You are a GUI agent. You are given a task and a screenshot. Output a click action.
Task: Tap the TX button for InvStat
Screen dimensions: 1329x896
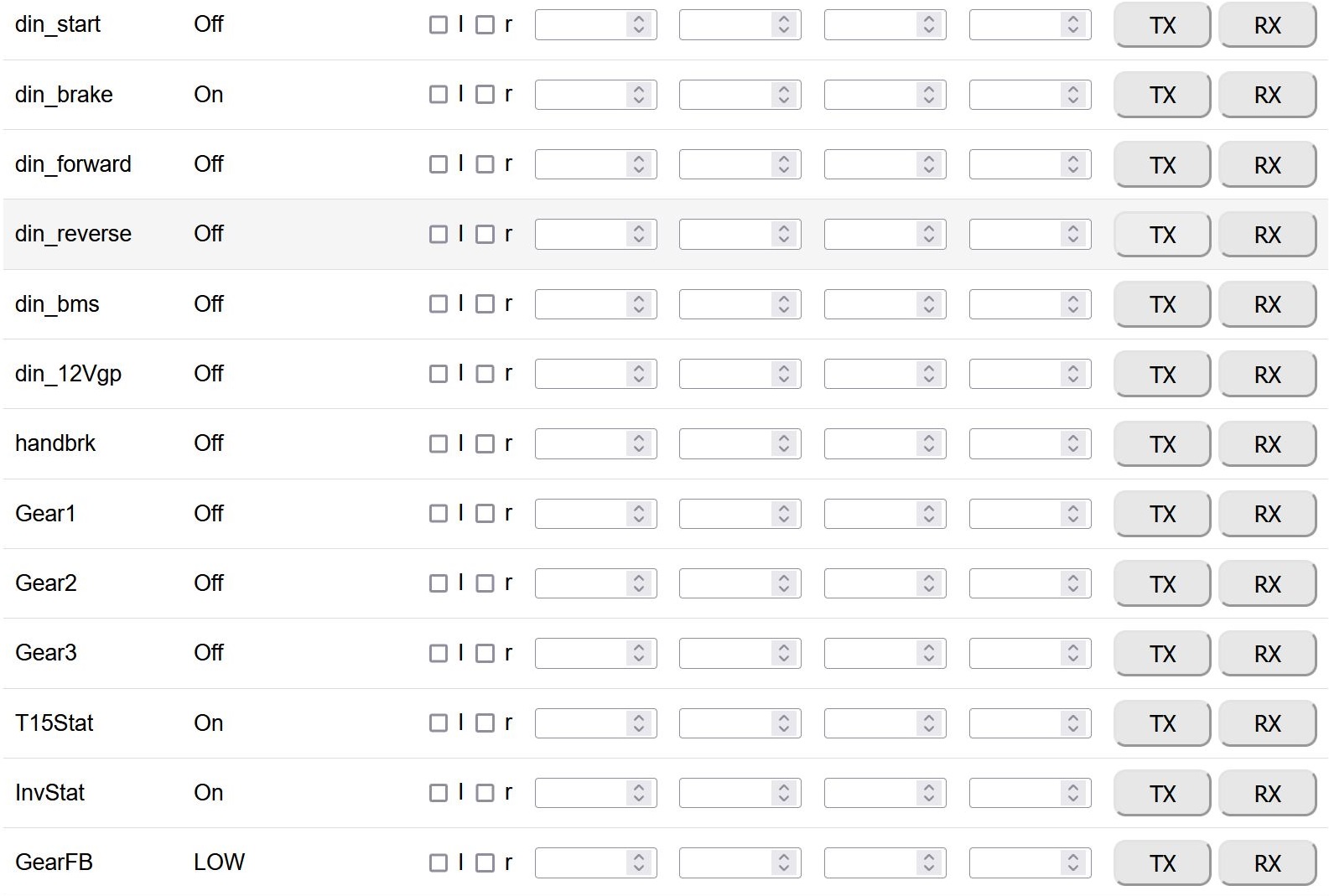tap(1161, 793)
